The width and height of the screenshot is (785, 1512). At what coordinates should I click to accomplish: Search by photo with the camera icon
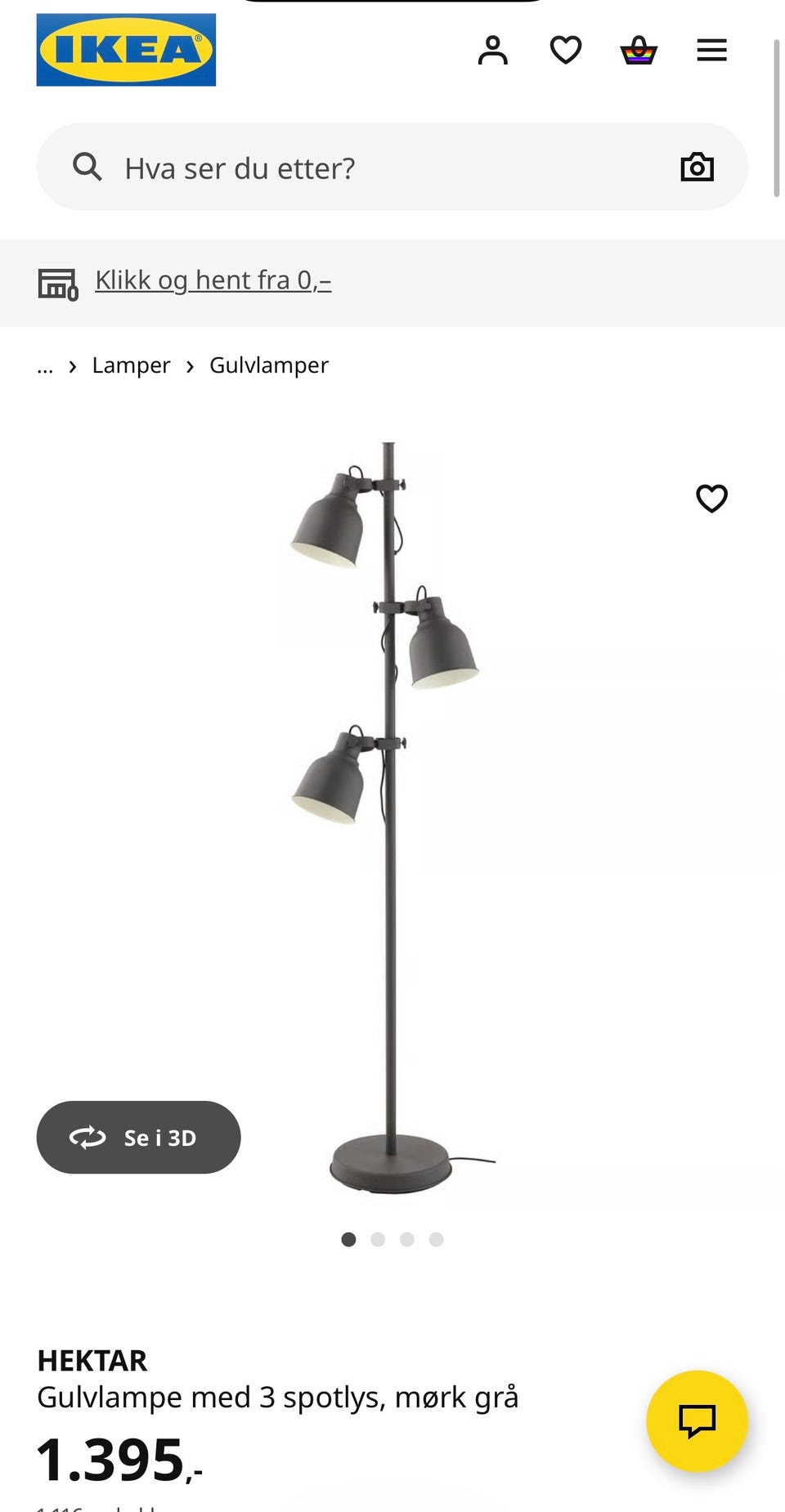697,168
